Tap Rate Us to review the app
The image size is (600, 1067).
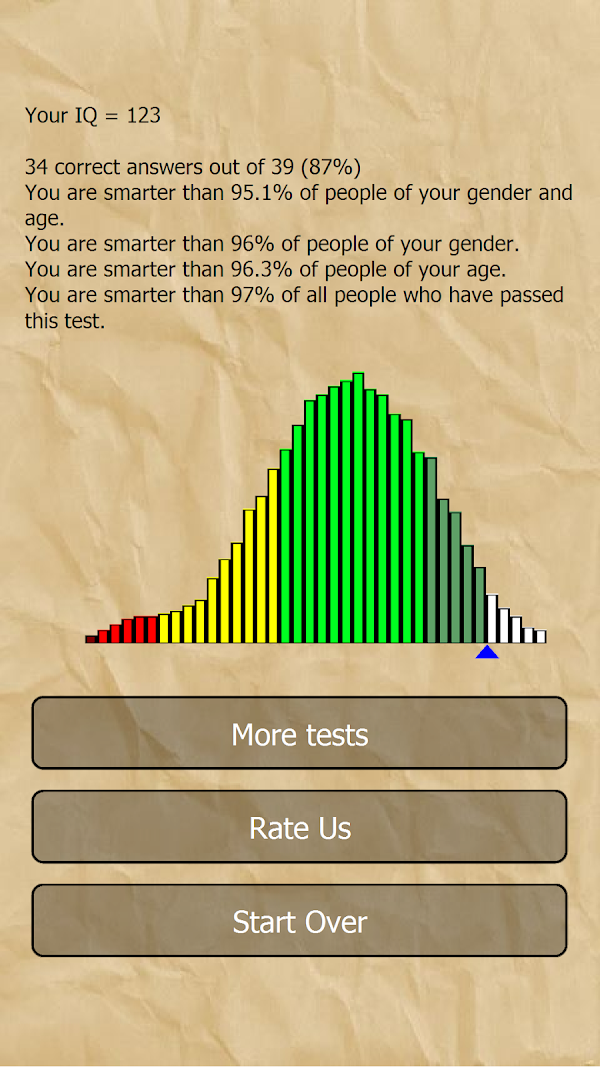(x=299, y=827)
